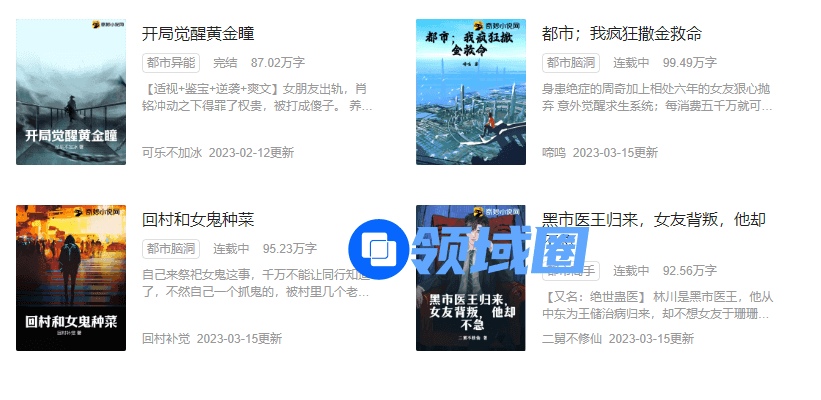Select the 都市脑洞 tag under 回村和女鬼种菜
Viewport: 821px width, 400px height.
click(171, 249)
